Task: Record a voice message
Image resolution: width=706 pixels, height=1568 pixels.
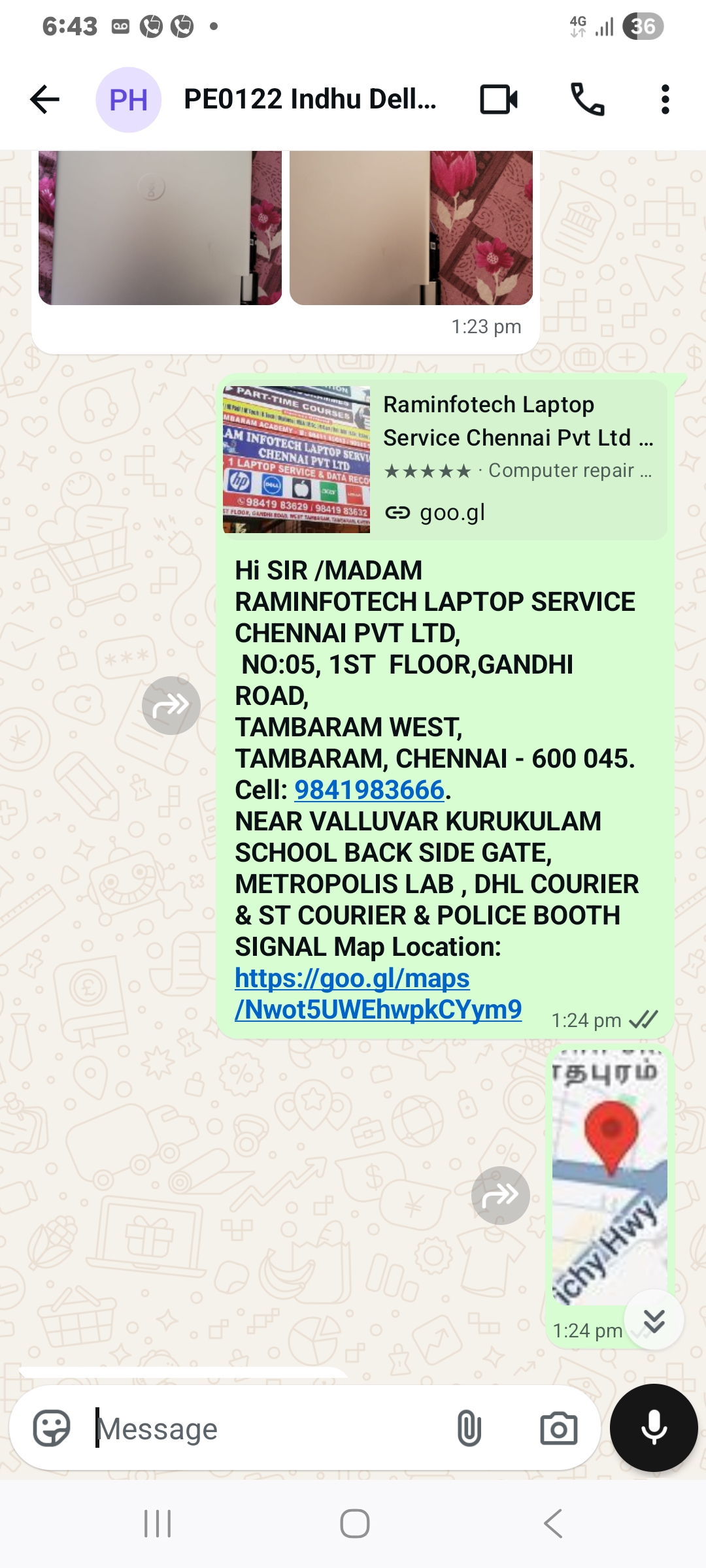Action: coord(654,1428)
